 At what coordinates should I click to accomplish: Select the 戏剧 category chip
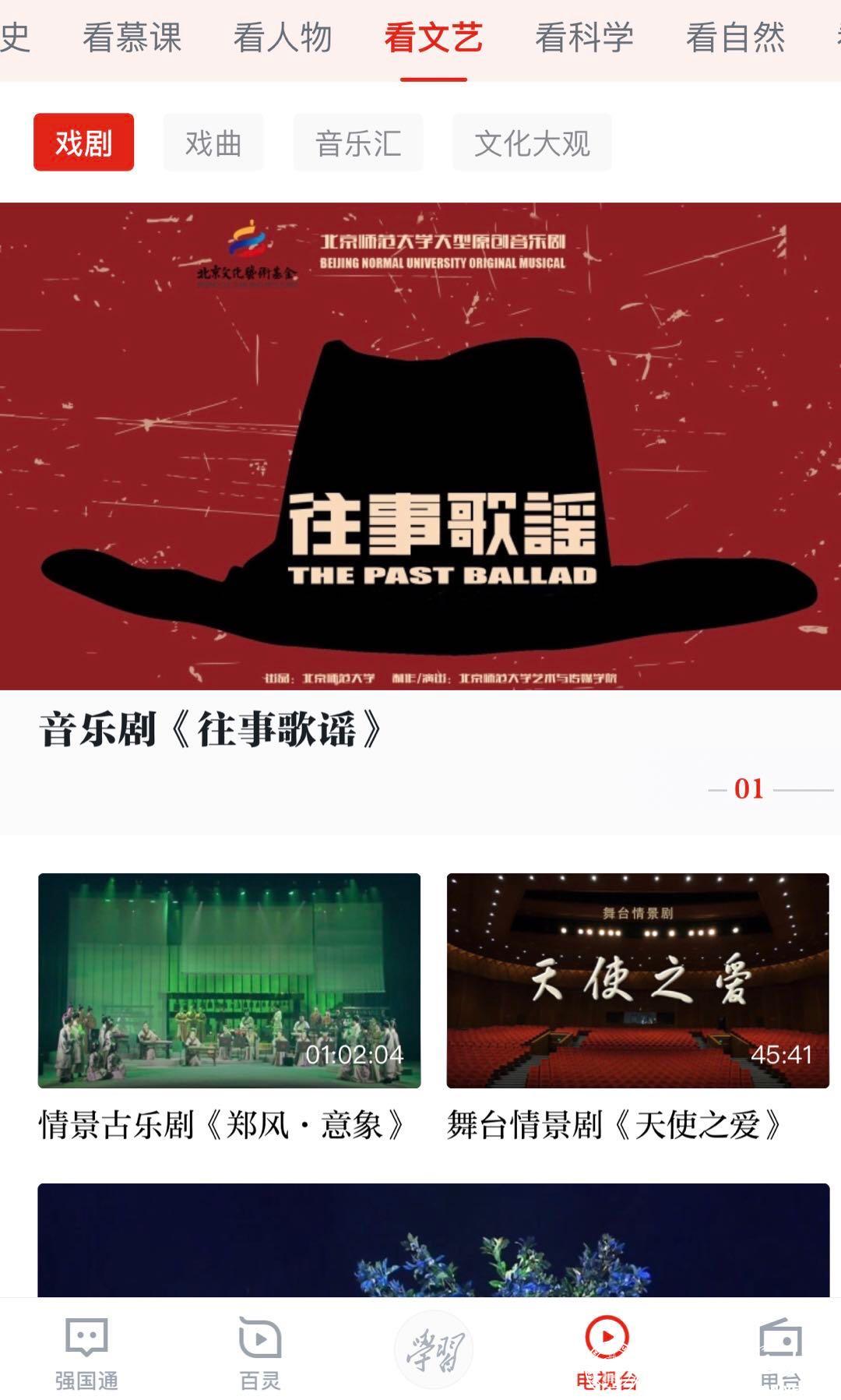point(84,143)
